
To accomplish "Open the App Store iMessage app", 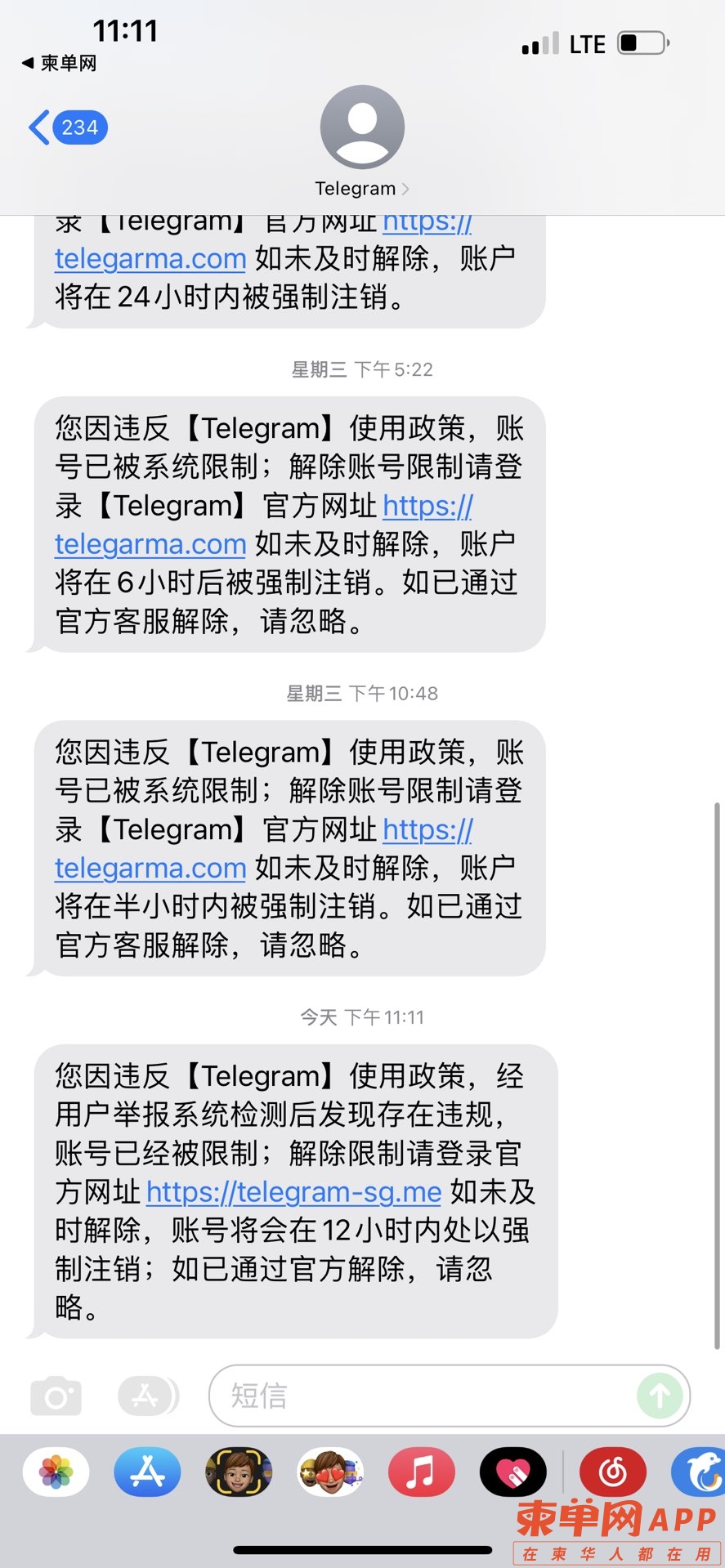I will [x=147, y=1472].
